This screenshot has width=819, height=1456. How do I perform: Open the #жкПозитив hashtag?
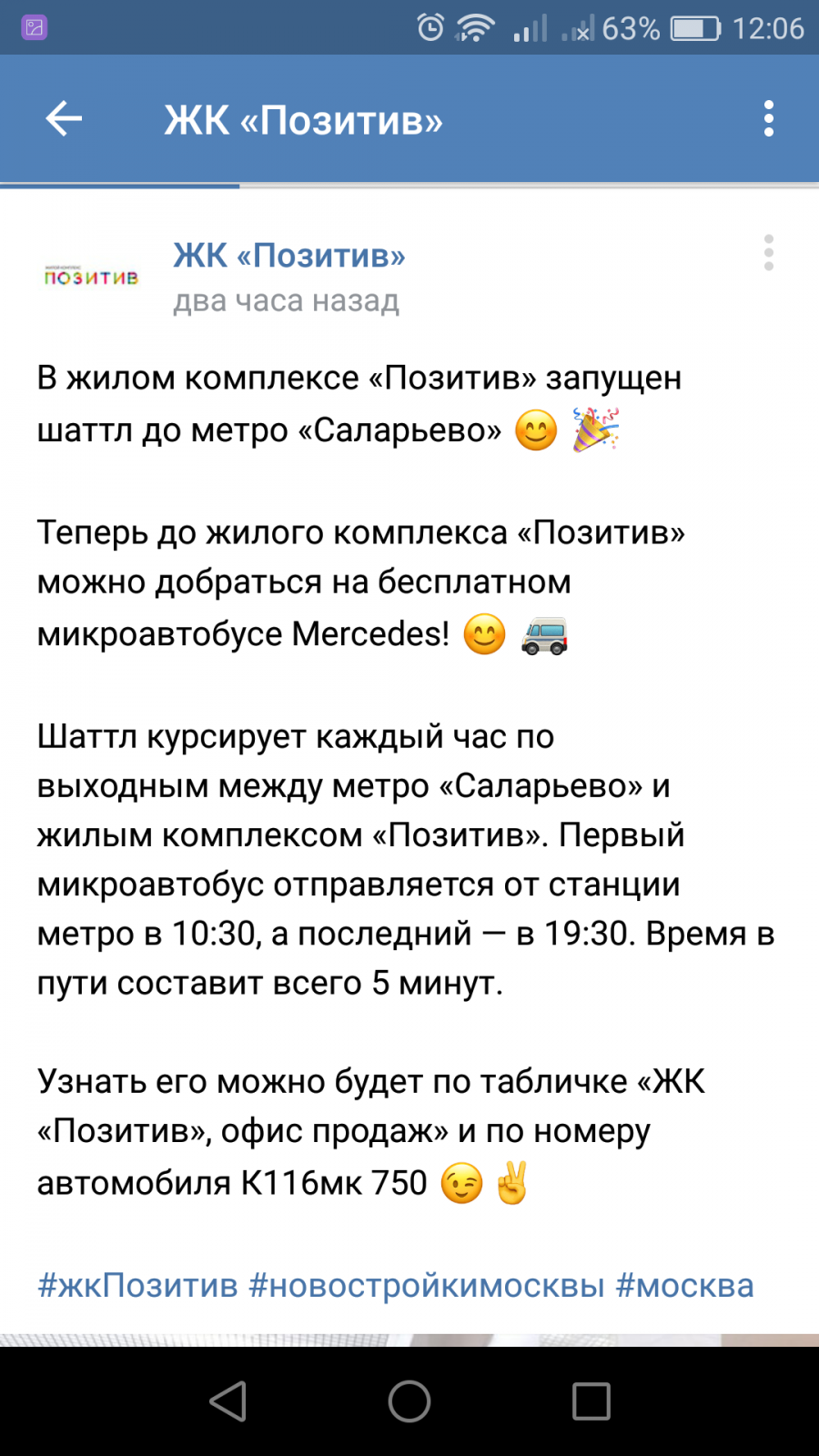(x=137, y=1286)
